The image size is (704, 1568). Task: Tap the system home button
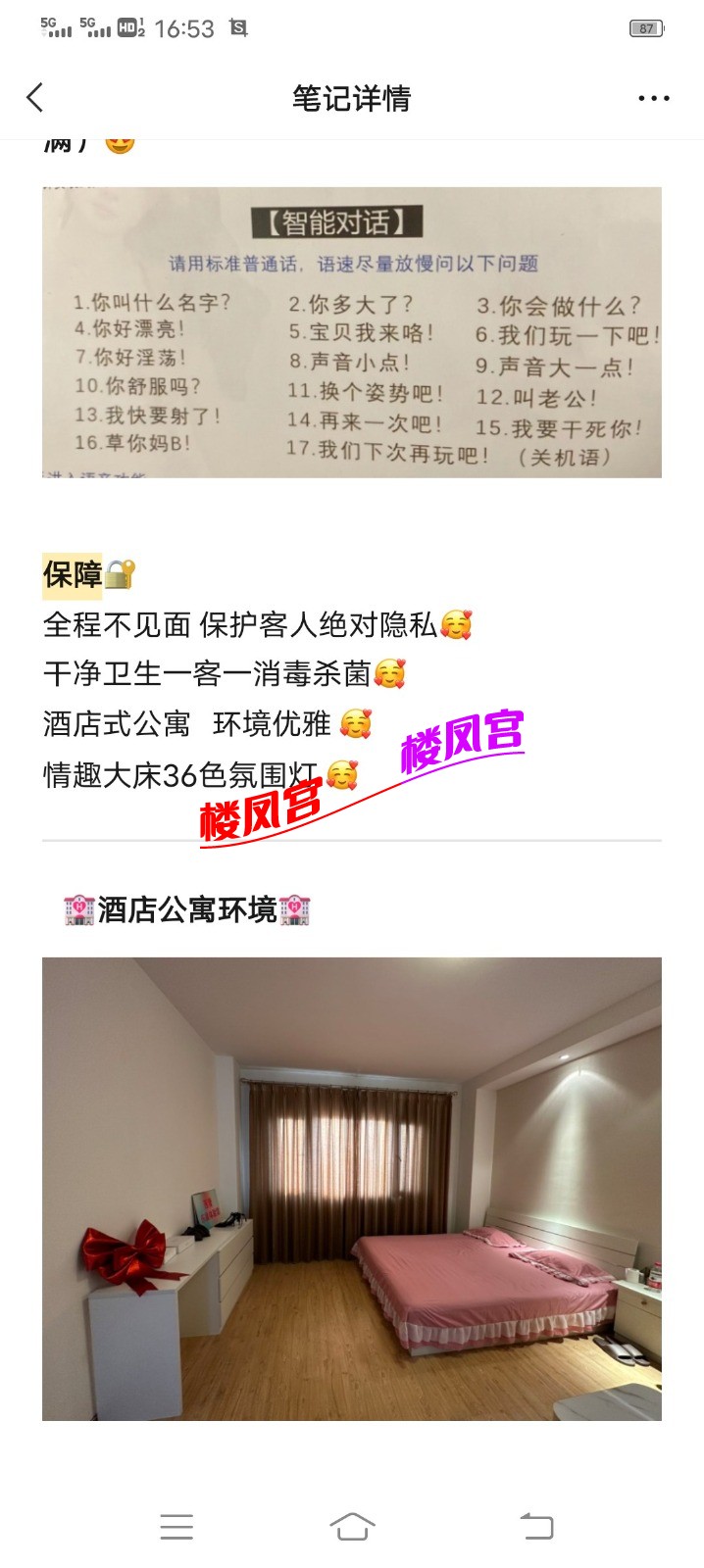coord(352,1526)
